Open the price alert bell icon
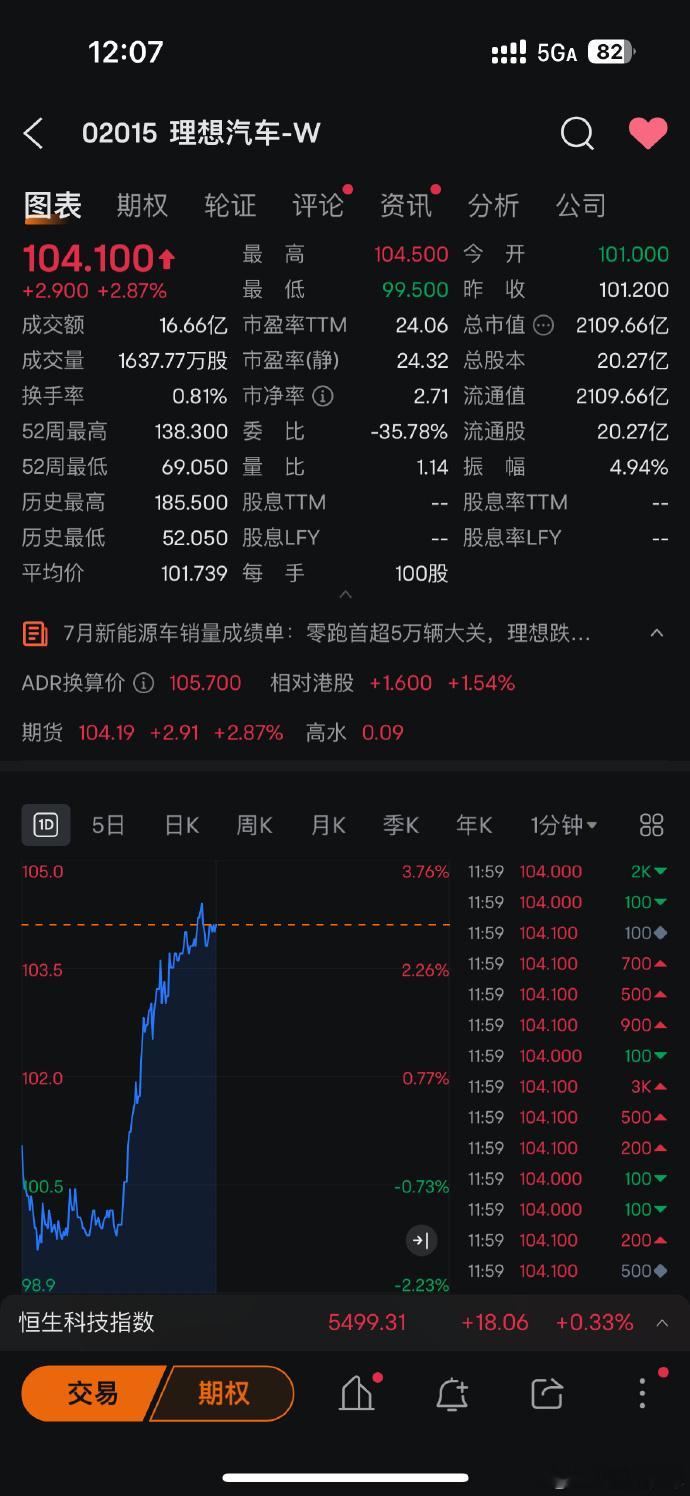The width and height of the screenshot is (690, 1496). 452,1393
